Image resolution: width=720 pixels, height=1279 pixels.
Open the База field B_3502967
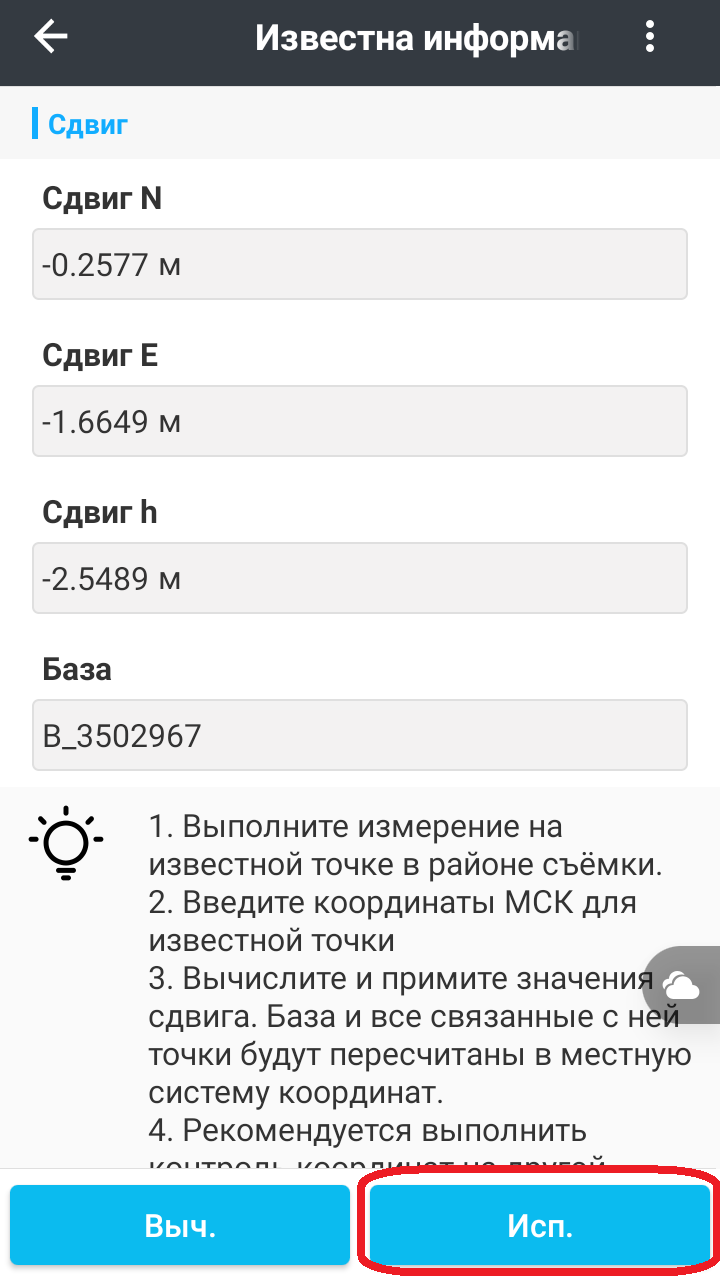pos(359,735)
